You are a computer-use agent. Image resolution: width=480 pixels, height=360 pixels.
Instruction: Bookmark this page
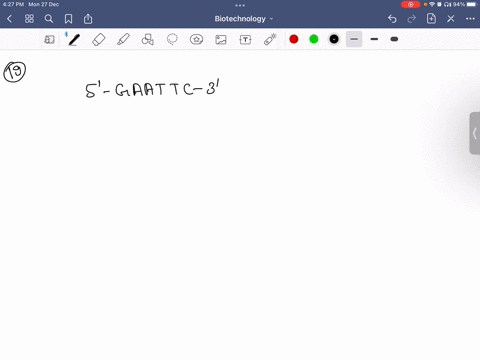click(68, 19)
